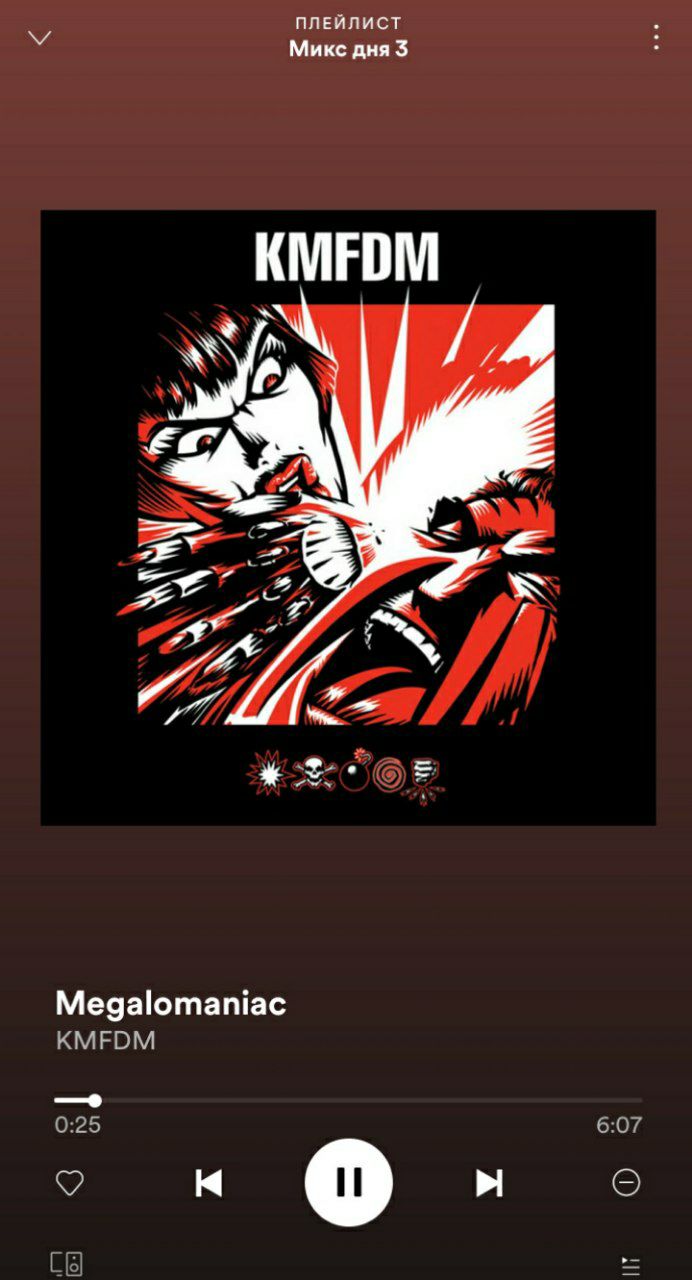Open the connect devices picker
This screenshot has width=692, height=1280.
(66, 1263)
